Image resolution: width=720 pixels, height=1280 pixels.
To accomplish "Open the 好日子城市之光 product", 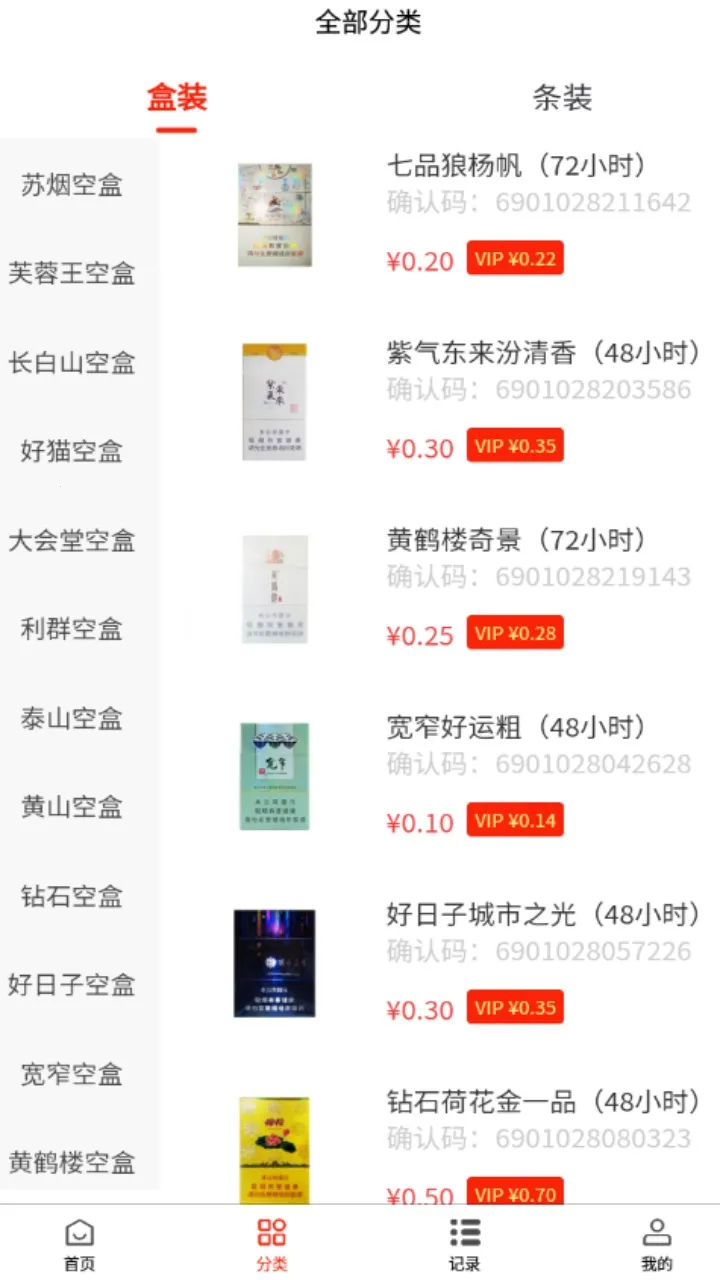I will point(543,915).
